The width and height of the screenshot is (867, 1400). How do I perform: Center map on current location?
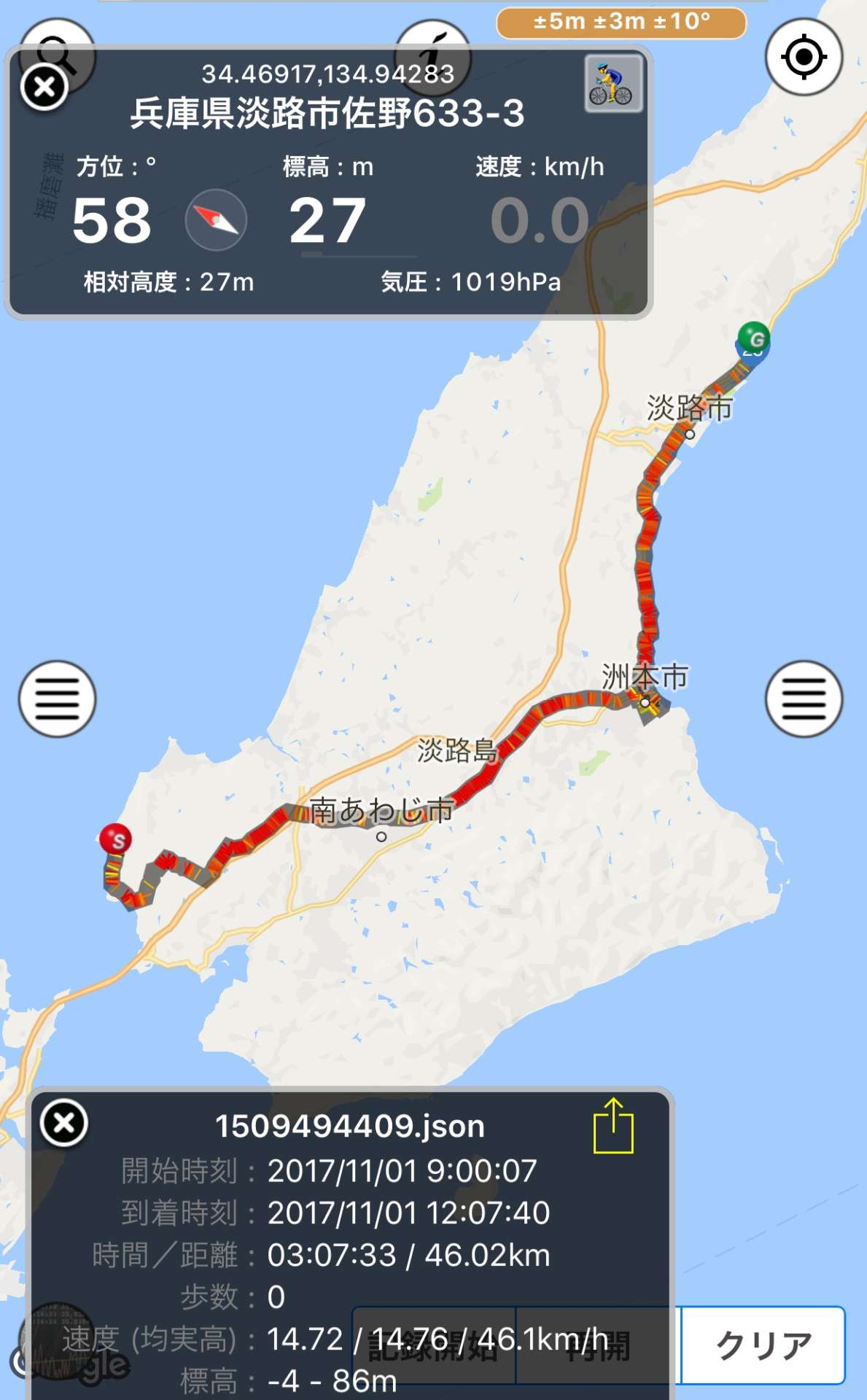coord(804,57)
